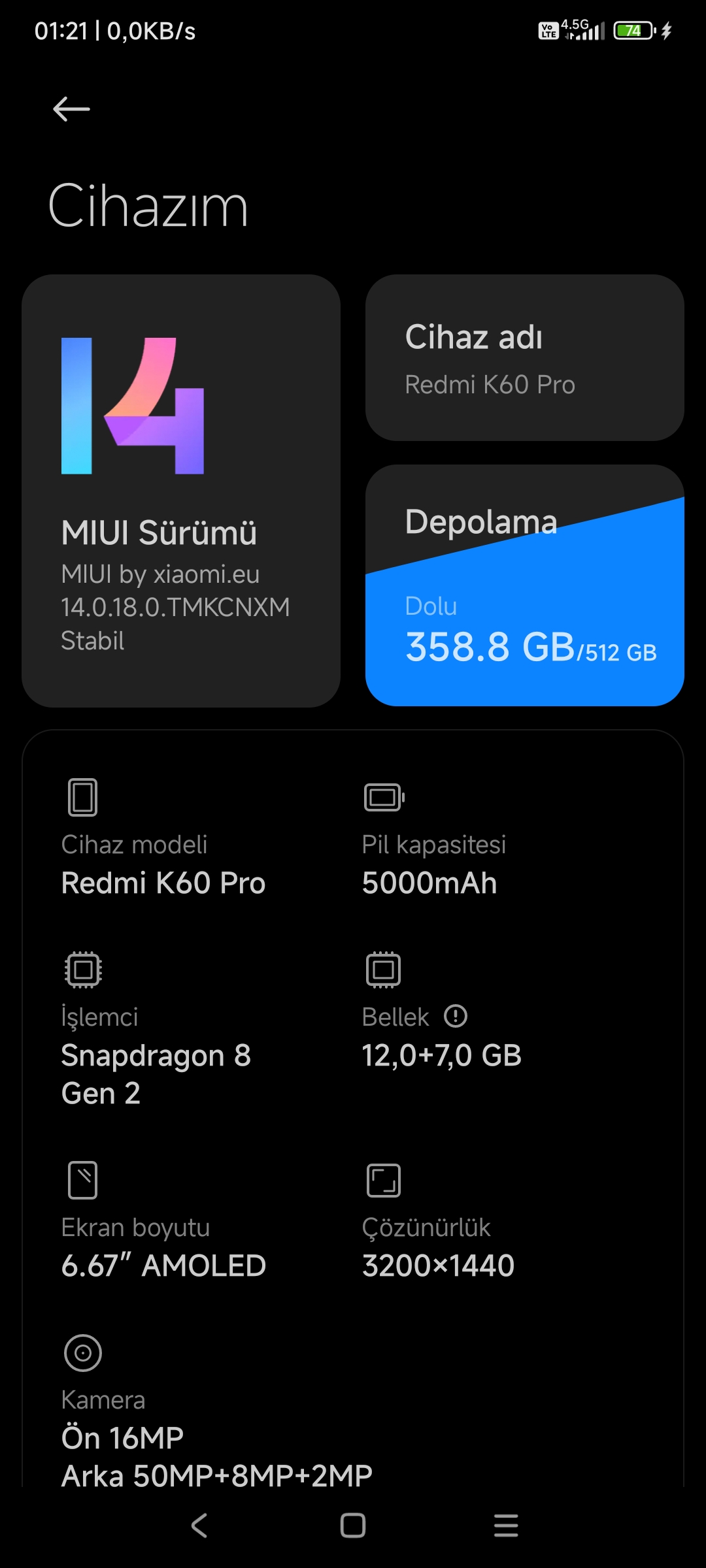Open the Cihaz adı card
The image size is (706, 1568).
(x=525, y=357)
